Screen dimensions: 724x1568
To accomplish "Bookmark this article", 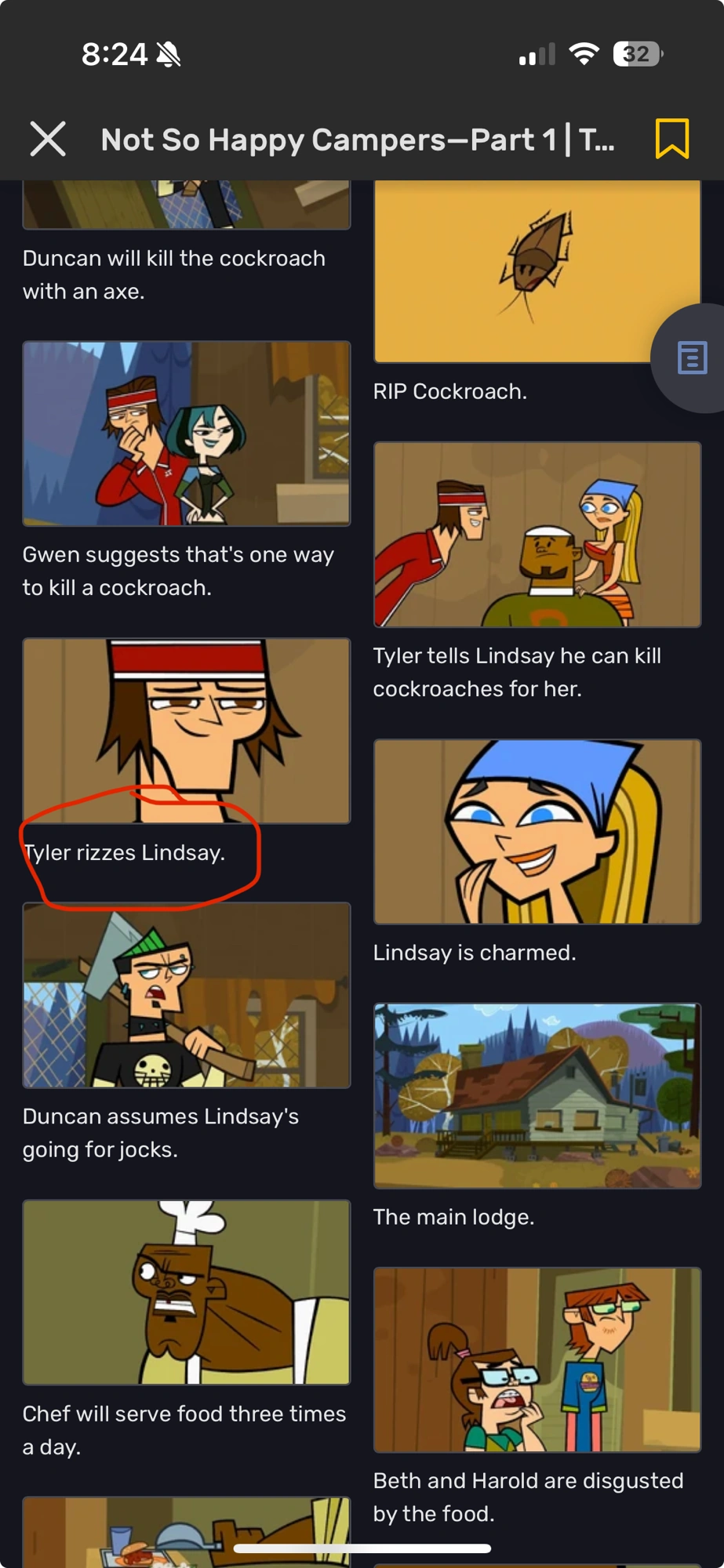I will pyautogui.click(x=671, y=139).
